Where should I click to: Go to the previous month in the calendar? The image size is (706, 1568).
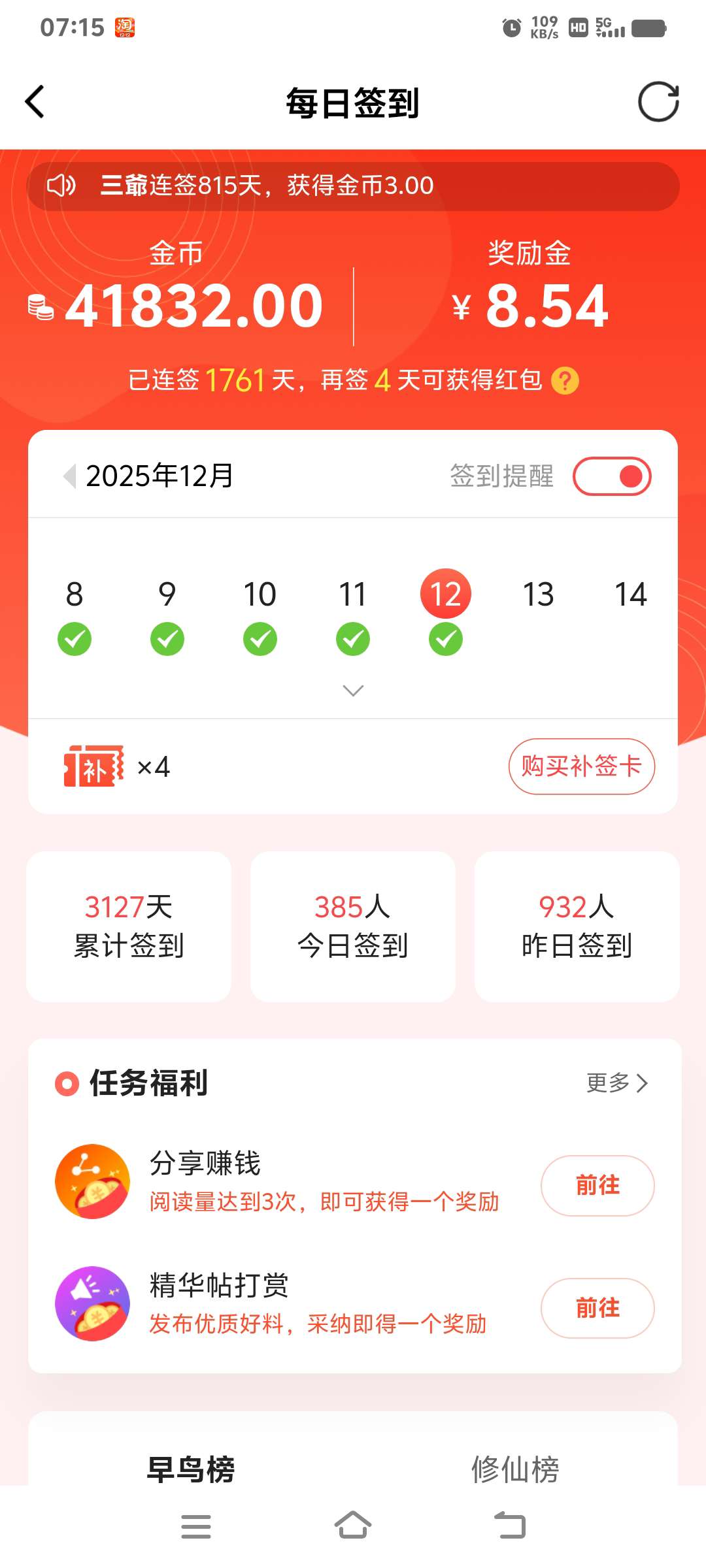point(69,476)
